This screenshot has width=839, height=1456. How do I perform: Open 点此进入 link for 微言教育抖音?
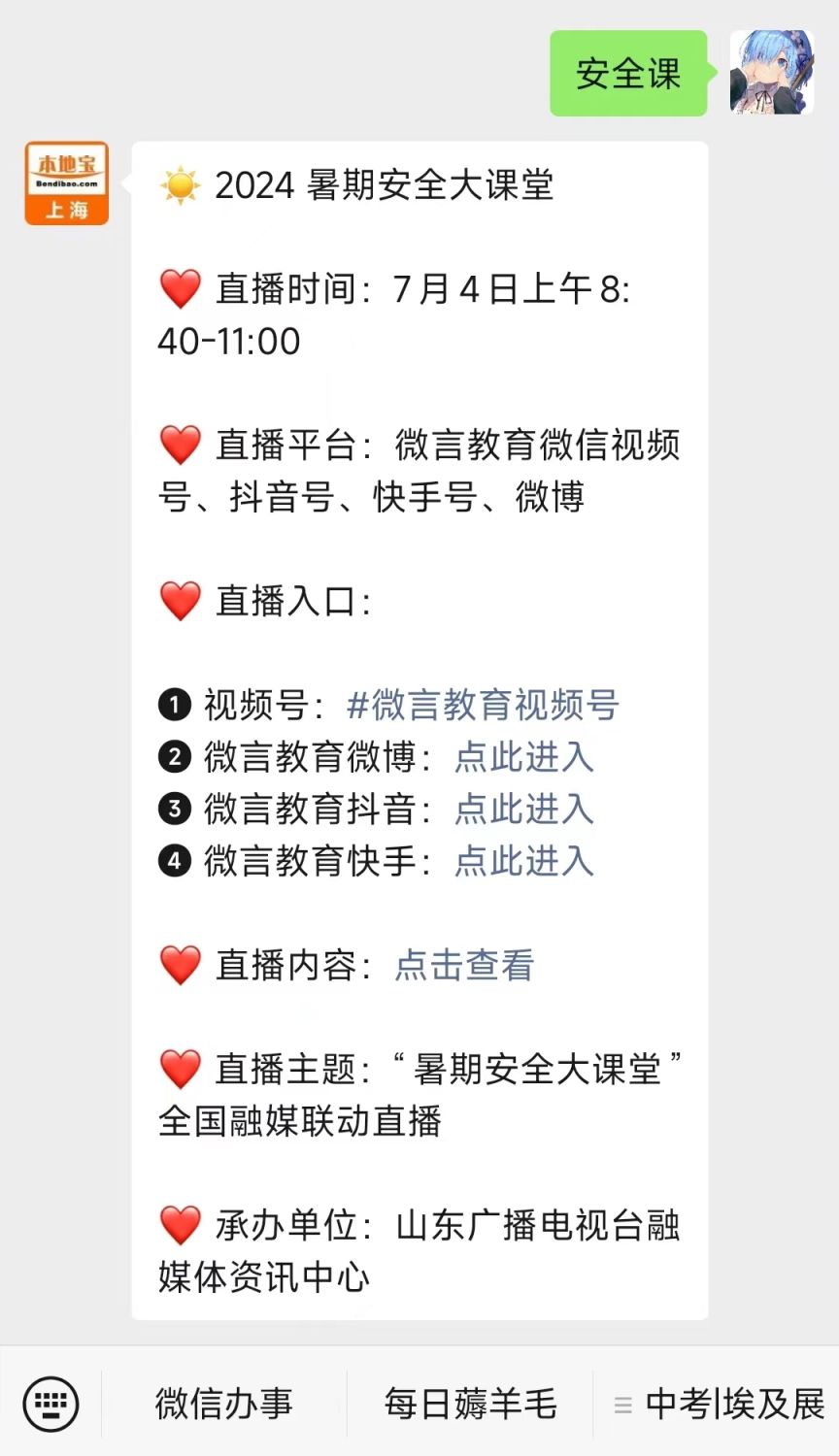point(523,809)
